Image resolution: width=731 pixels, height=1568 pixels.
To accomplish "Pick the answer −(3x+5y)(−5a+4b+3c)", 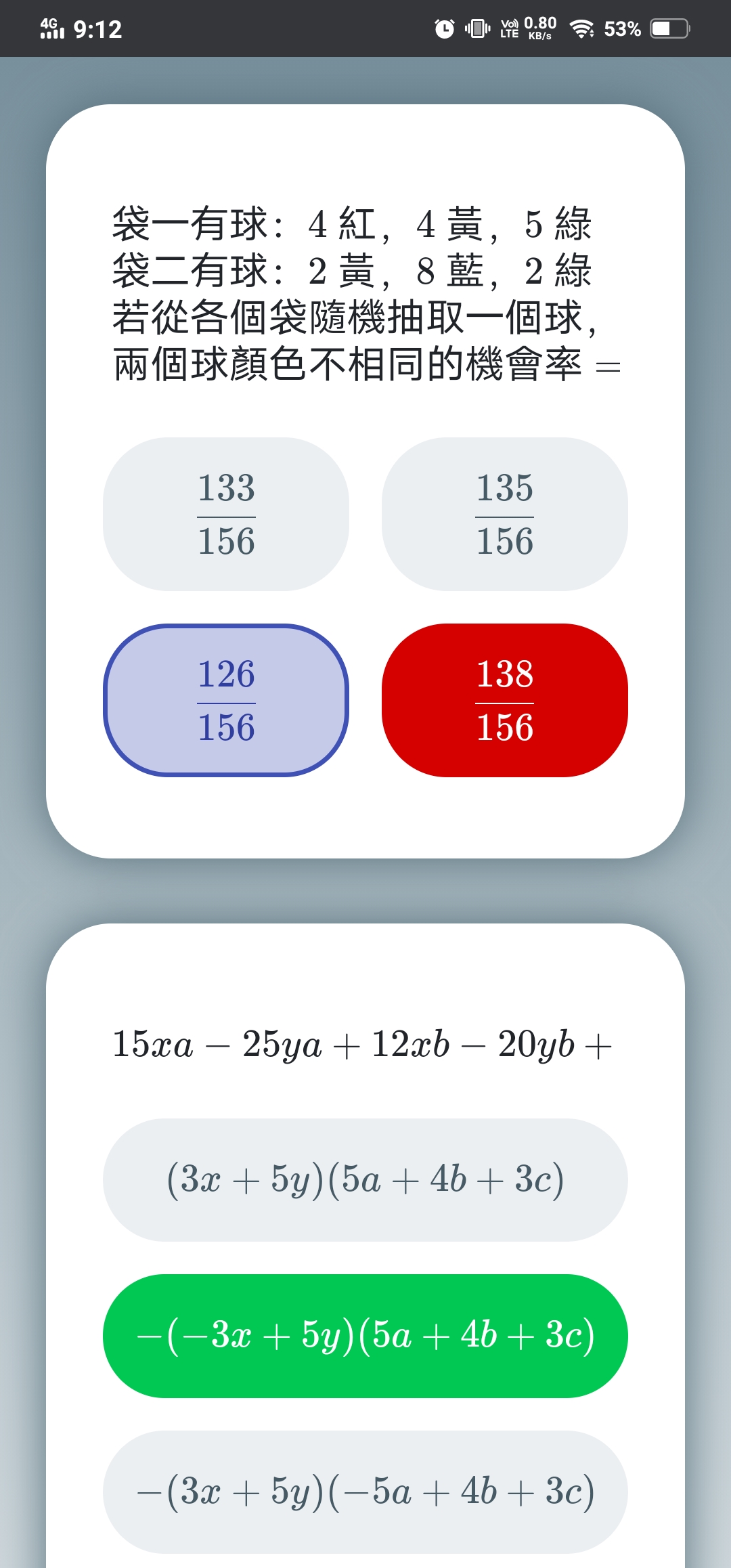I will [x=365, y=1492].
